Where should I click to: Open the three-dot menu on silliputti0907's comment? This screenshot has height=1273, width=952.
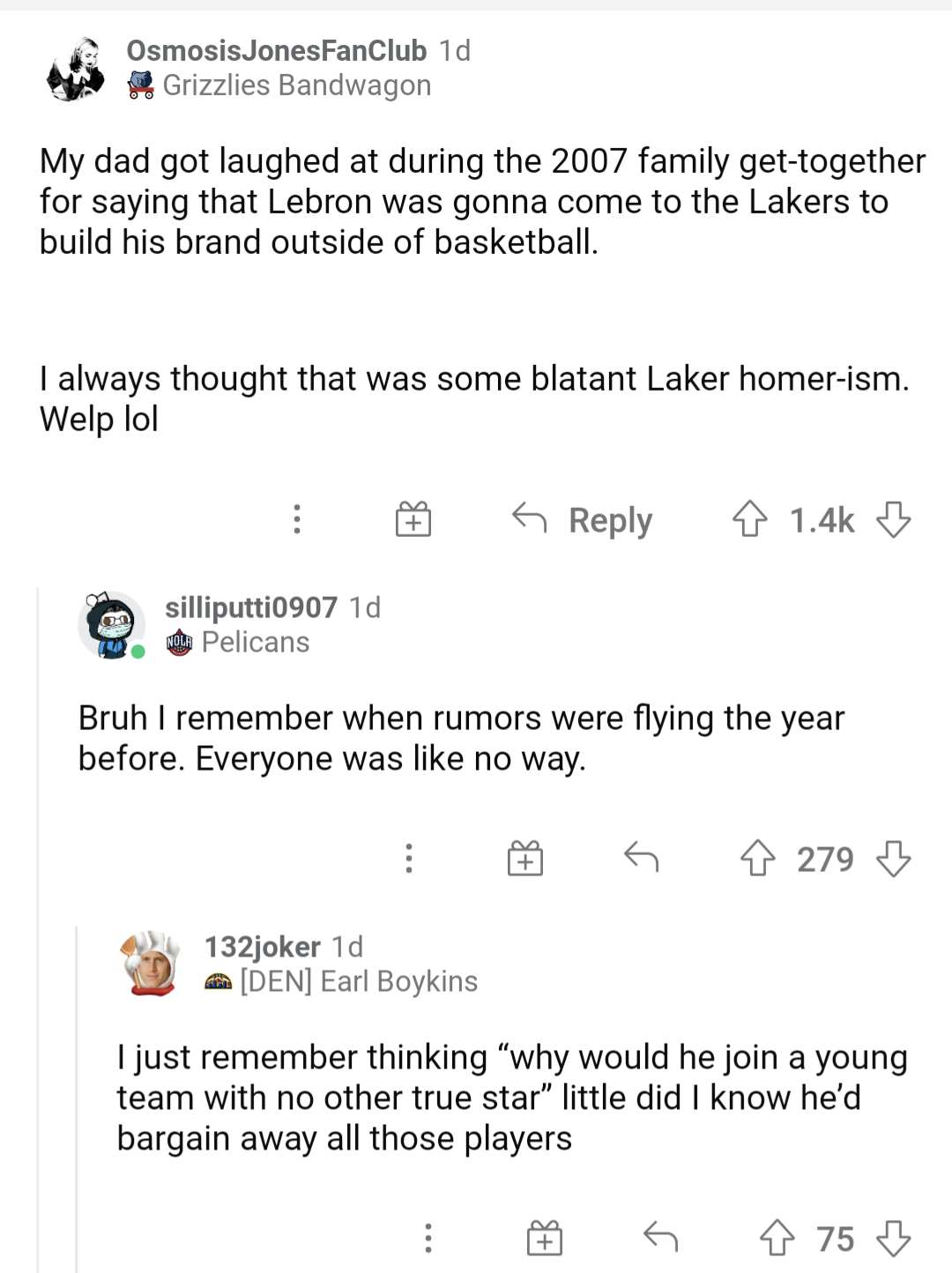point(409,859)
